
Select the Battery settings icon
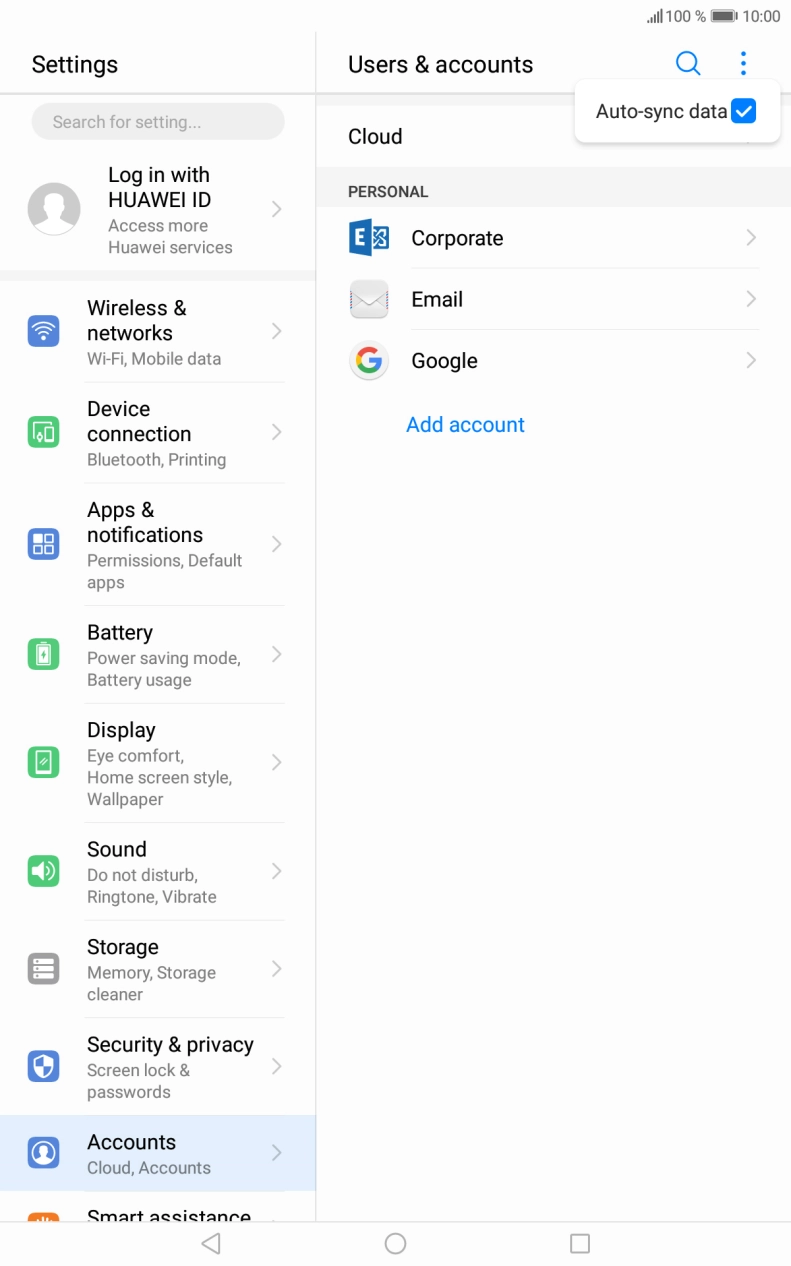(x=43, y=655)
